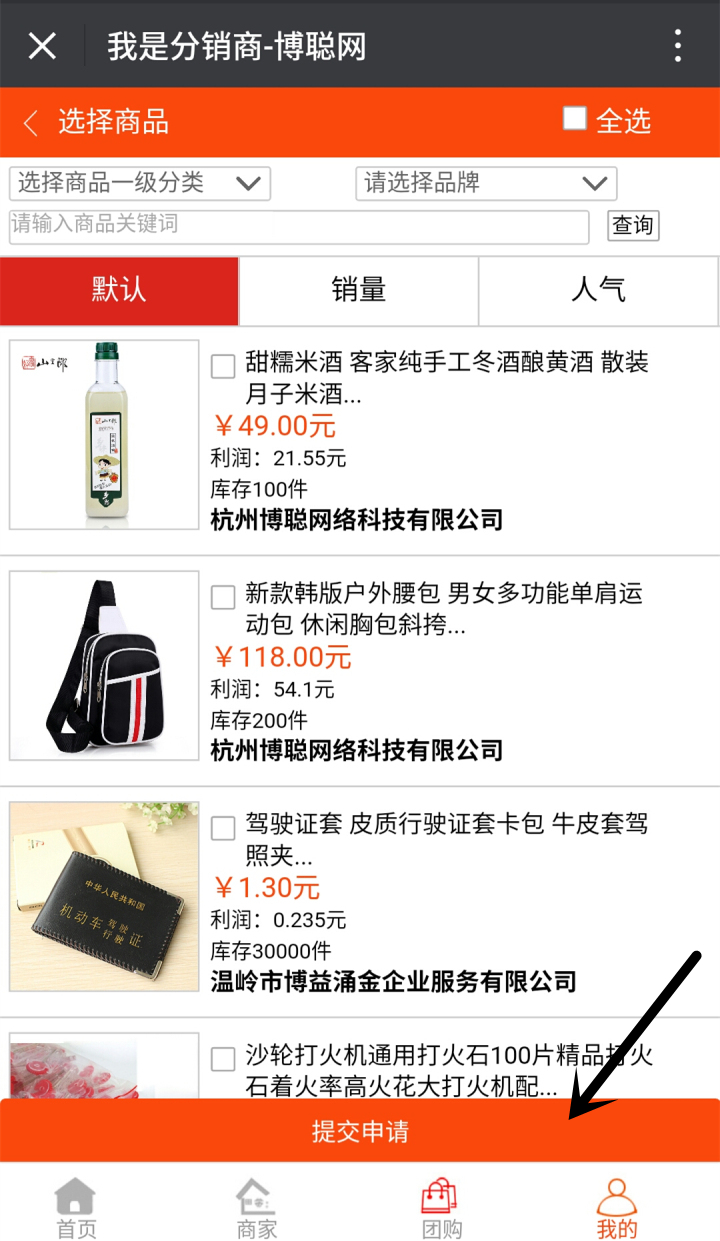Submit with the 提交申请 button

[x=360, y=1131]
